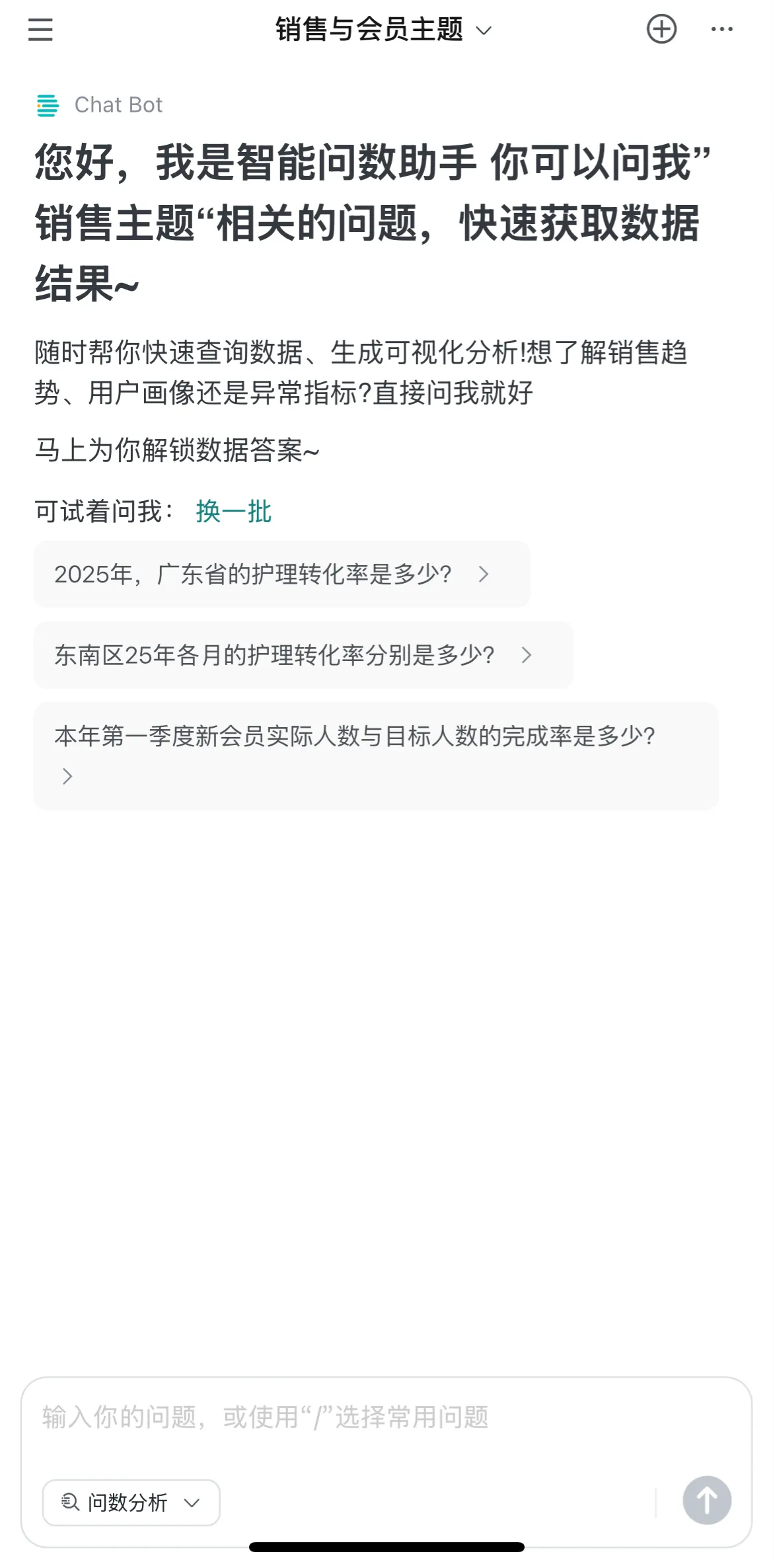Open the 问数分析 mode dropdown chevron

click(x=192, y=1503)
